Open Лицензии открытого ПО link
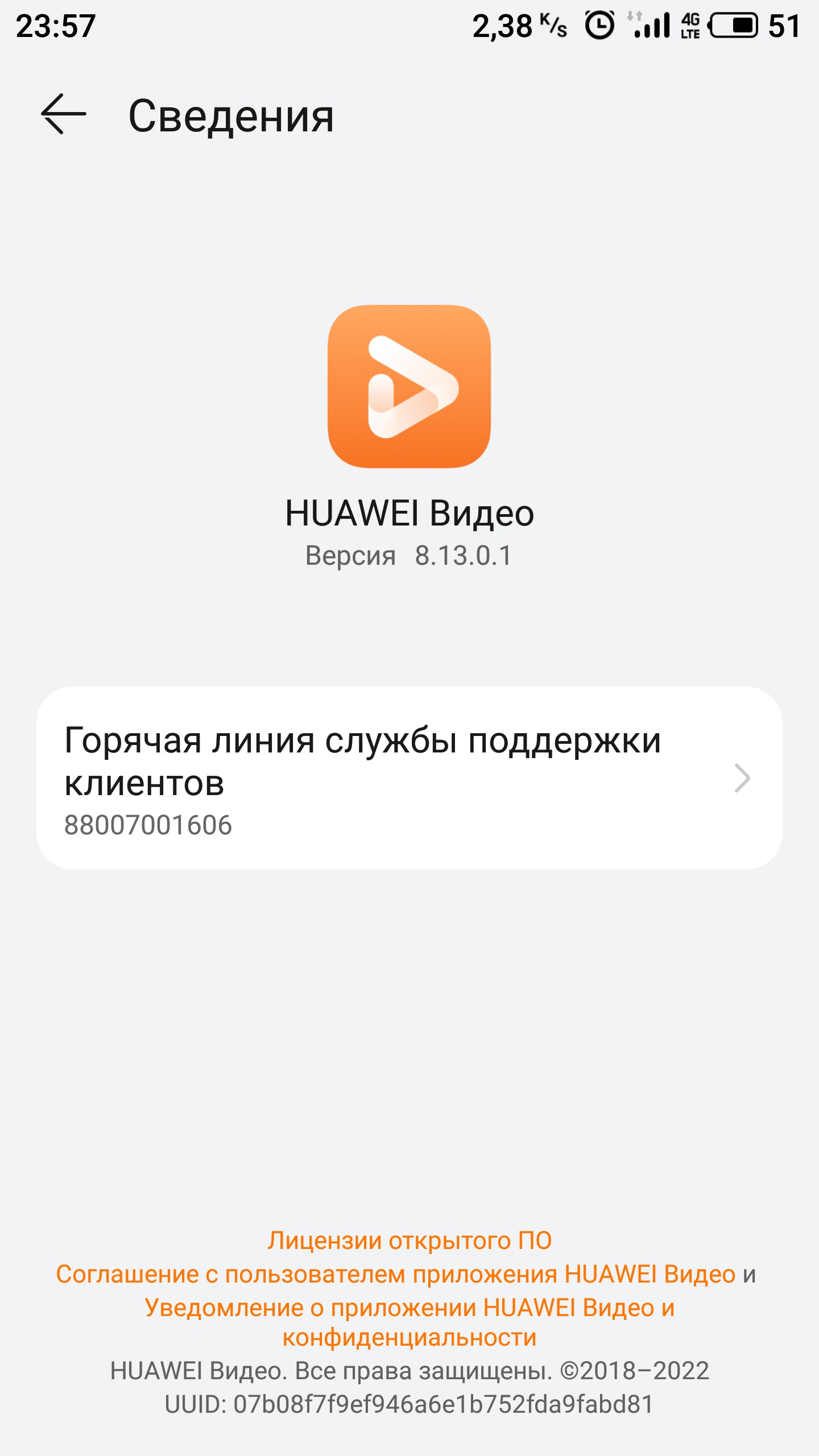 [x=409, y=1240]
